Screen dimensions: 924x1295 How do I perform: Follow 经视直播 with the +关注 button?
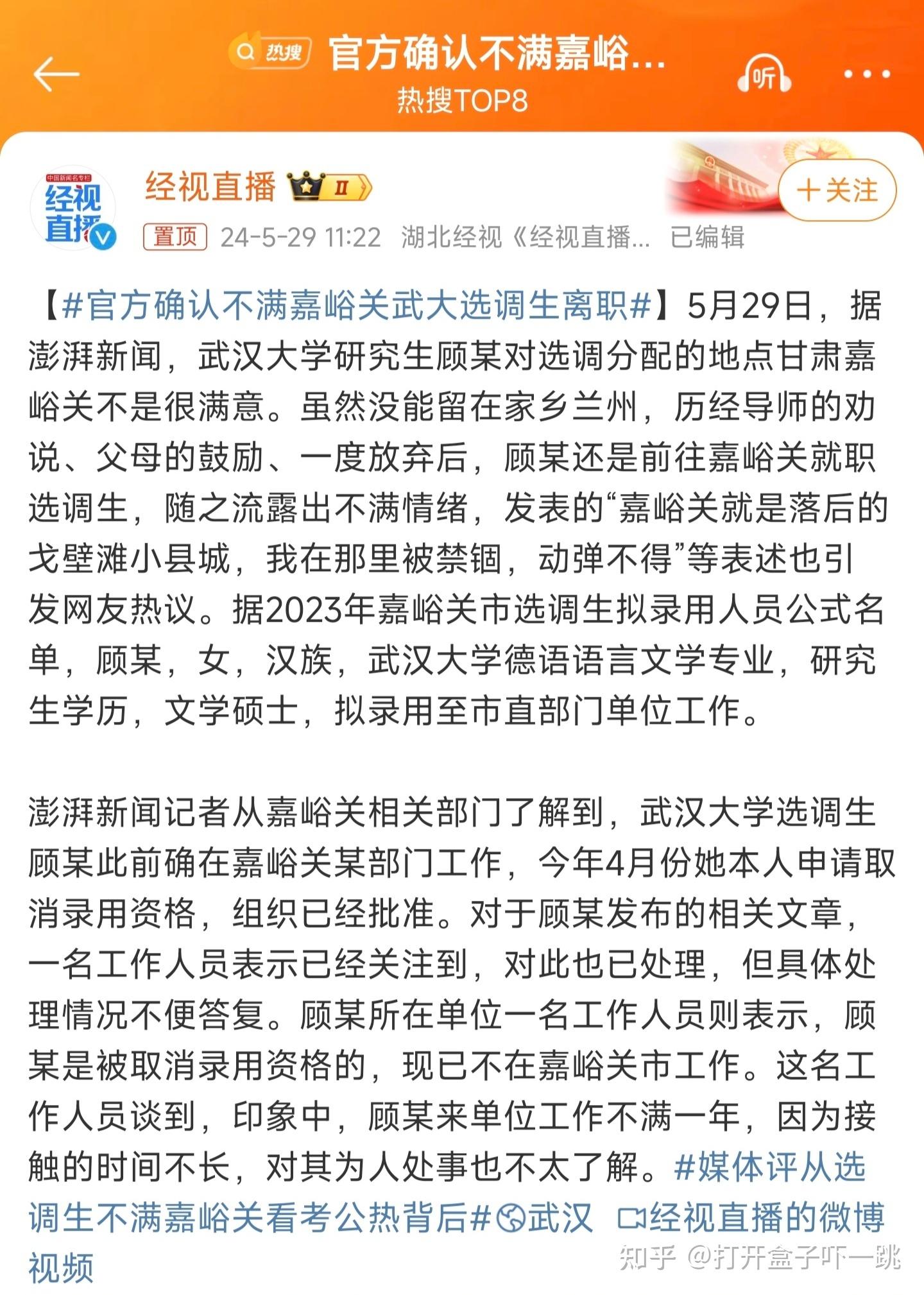pyautogui.click(x=837, y=191)
